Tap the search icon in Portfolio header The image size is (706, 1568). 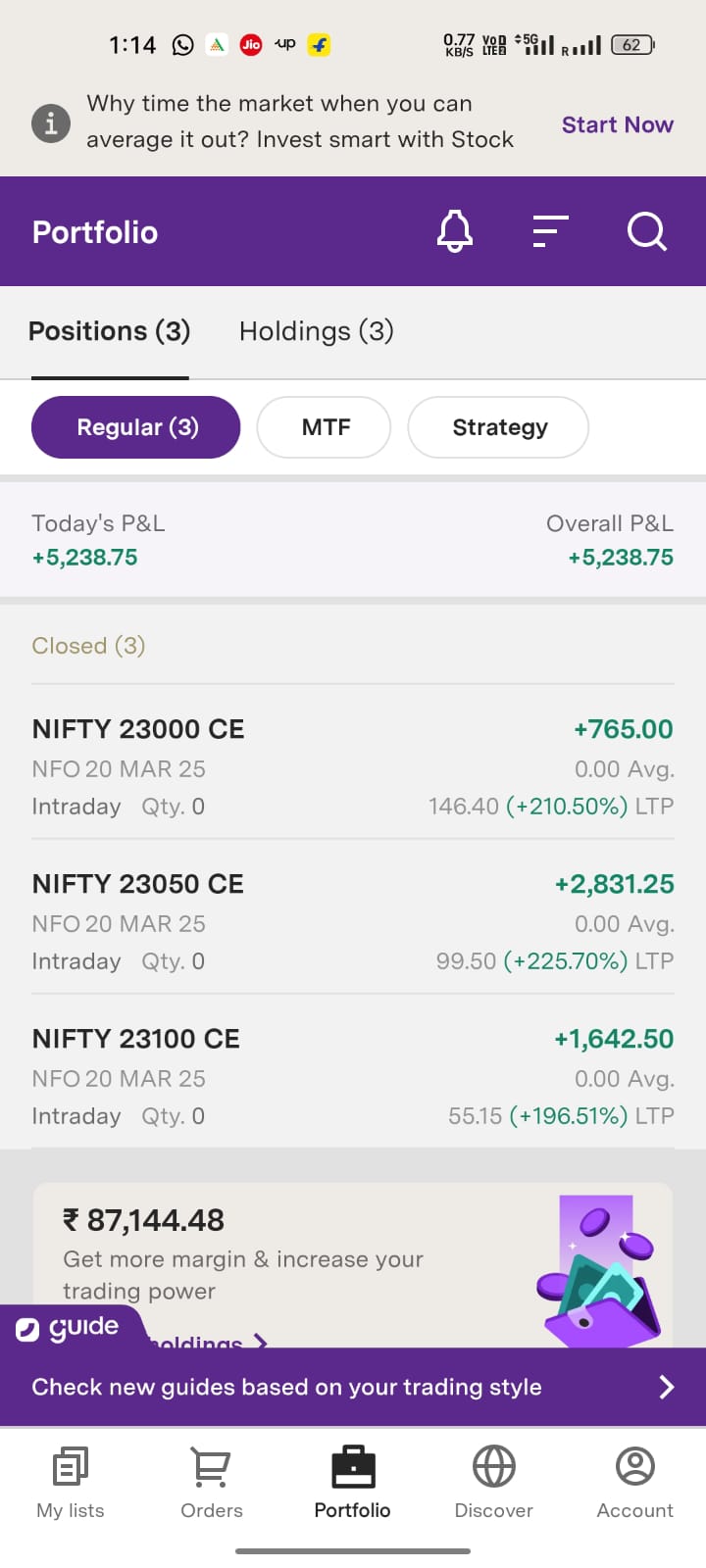(x=646, y=231)
